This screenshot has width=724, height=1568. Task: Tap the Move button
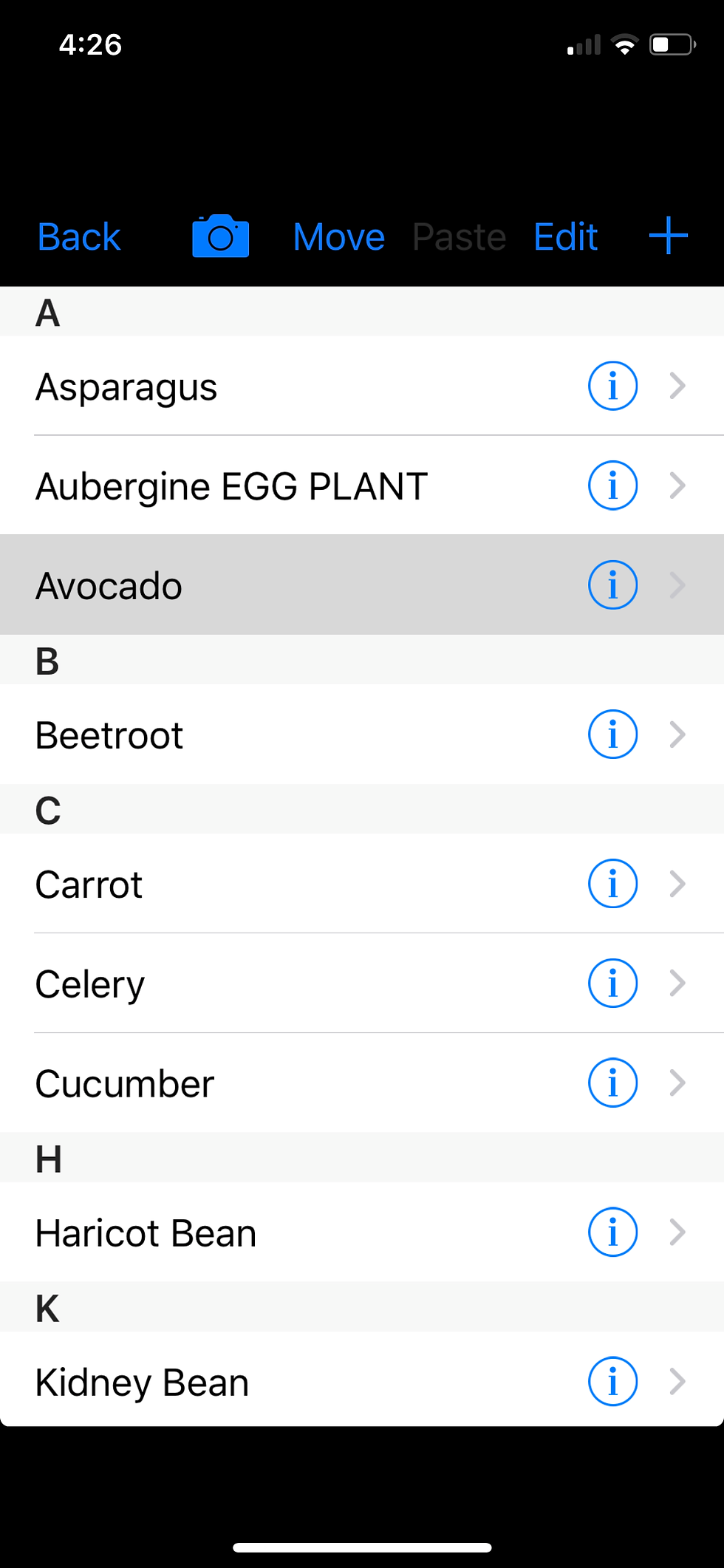(338, 237)
